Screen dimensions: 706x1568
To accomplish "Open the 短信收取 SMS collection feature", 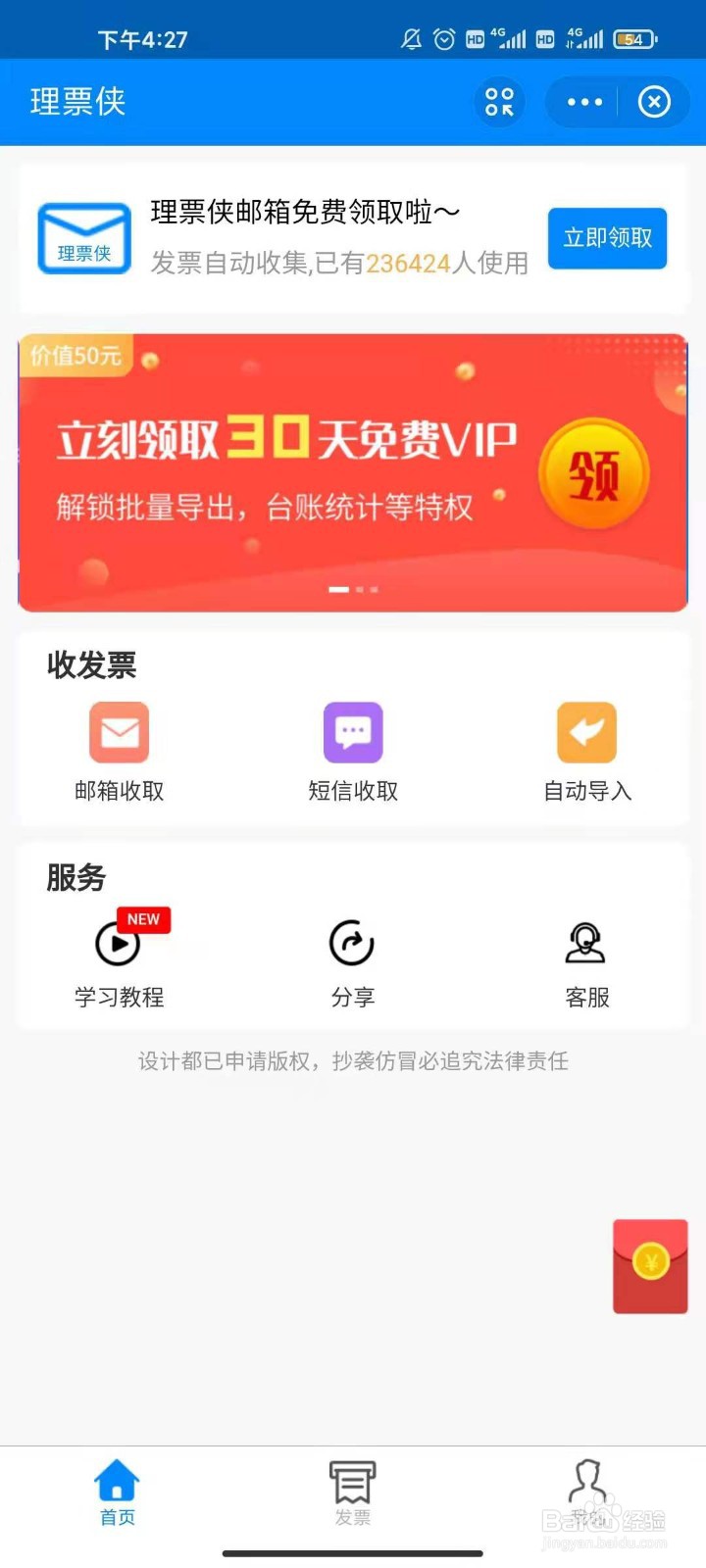I will pyautogui.click(x=352, y=731).
